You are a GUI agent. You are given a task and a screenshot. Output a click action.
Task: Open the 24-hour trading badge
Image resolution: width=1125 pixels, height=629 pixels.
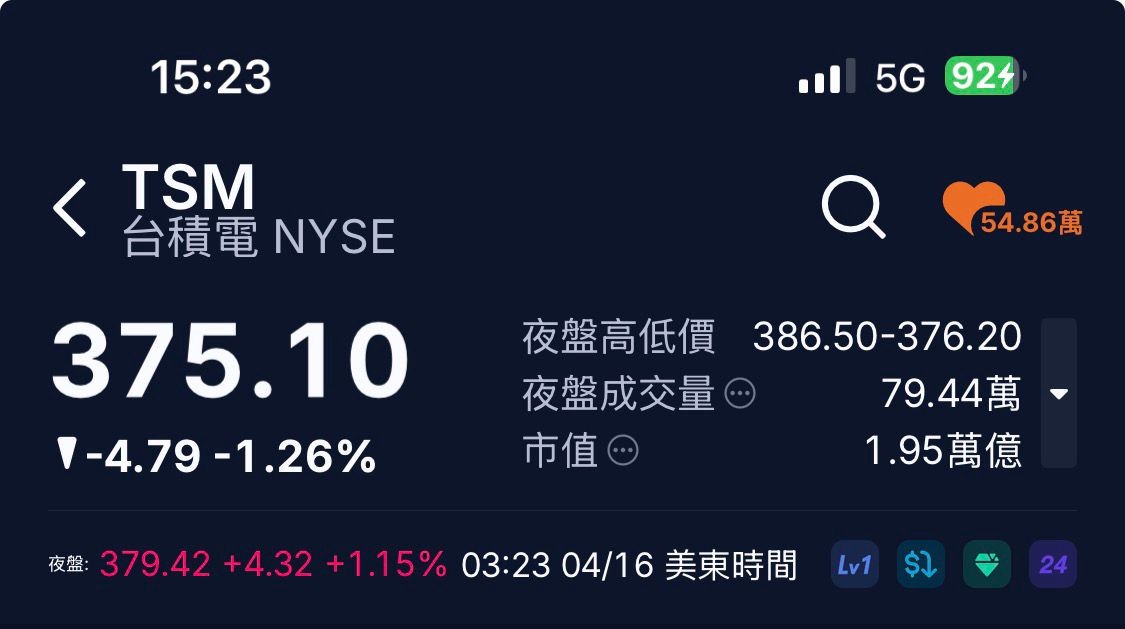click(1052, 565)
